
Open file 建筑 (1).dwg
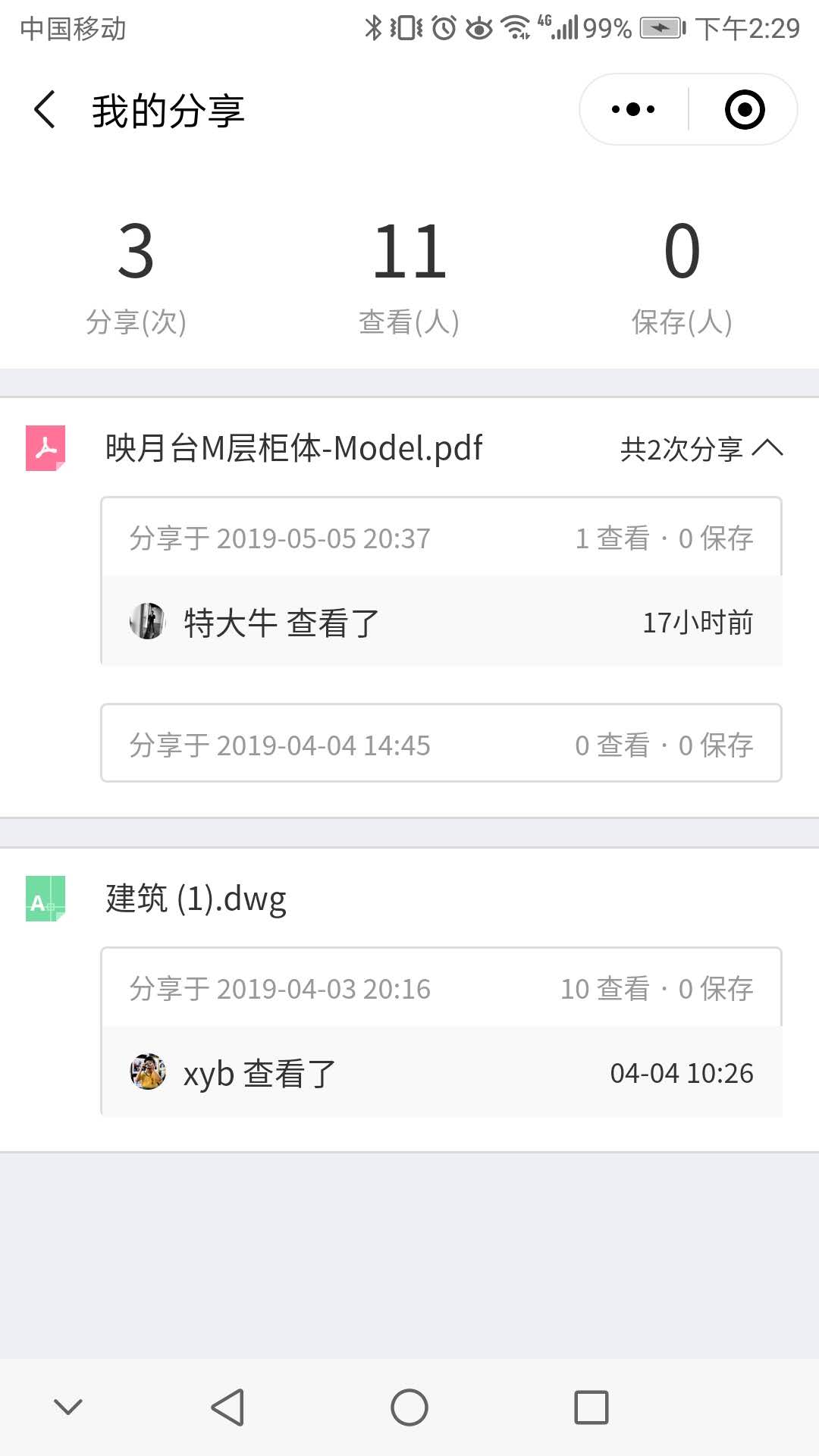[x=196, y=899]
